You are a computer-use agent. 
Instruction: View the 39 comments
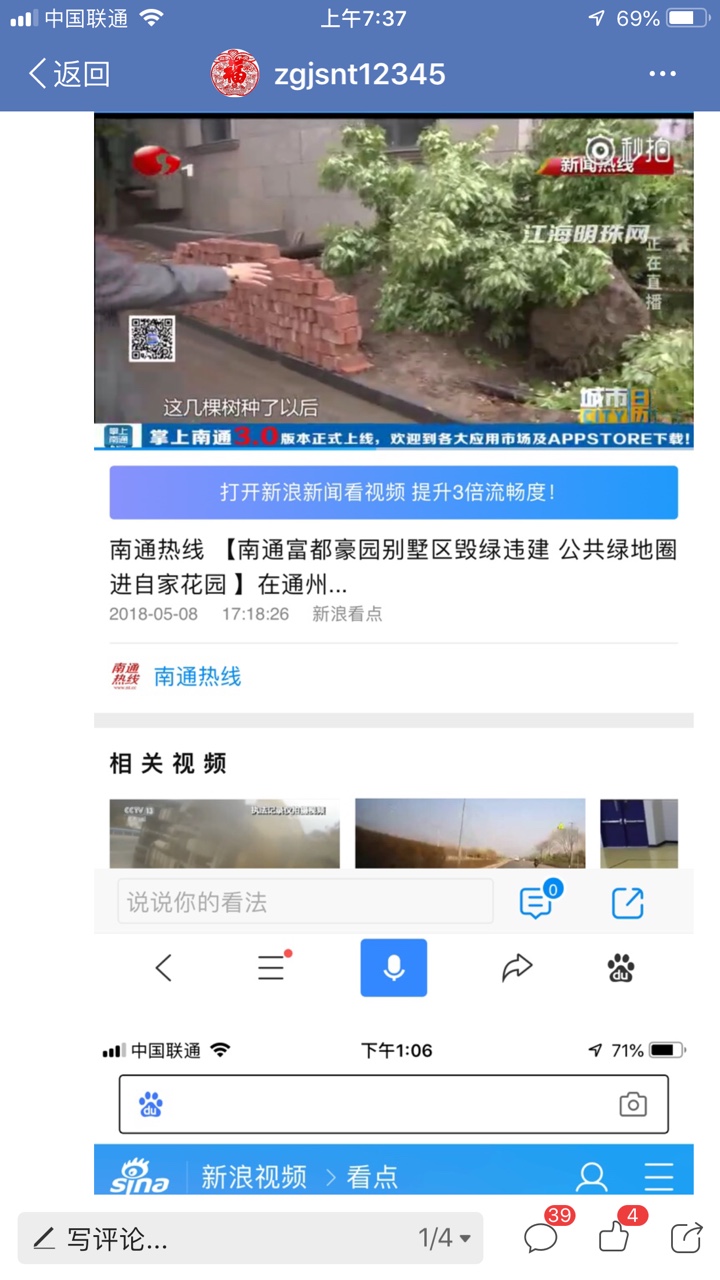(x=541, y=1237)
